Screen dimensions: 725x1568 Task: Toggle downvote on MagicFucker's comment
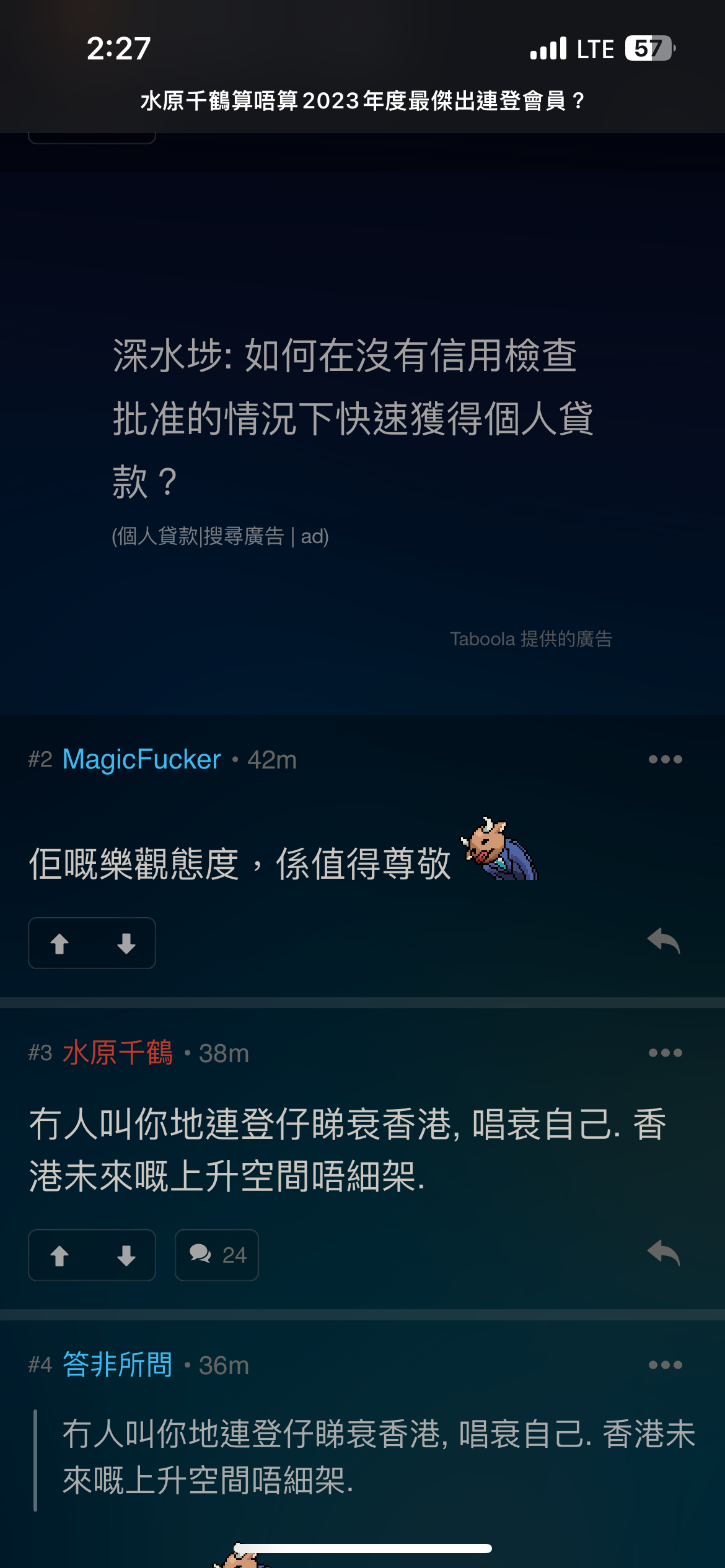[x=126, y=942]
